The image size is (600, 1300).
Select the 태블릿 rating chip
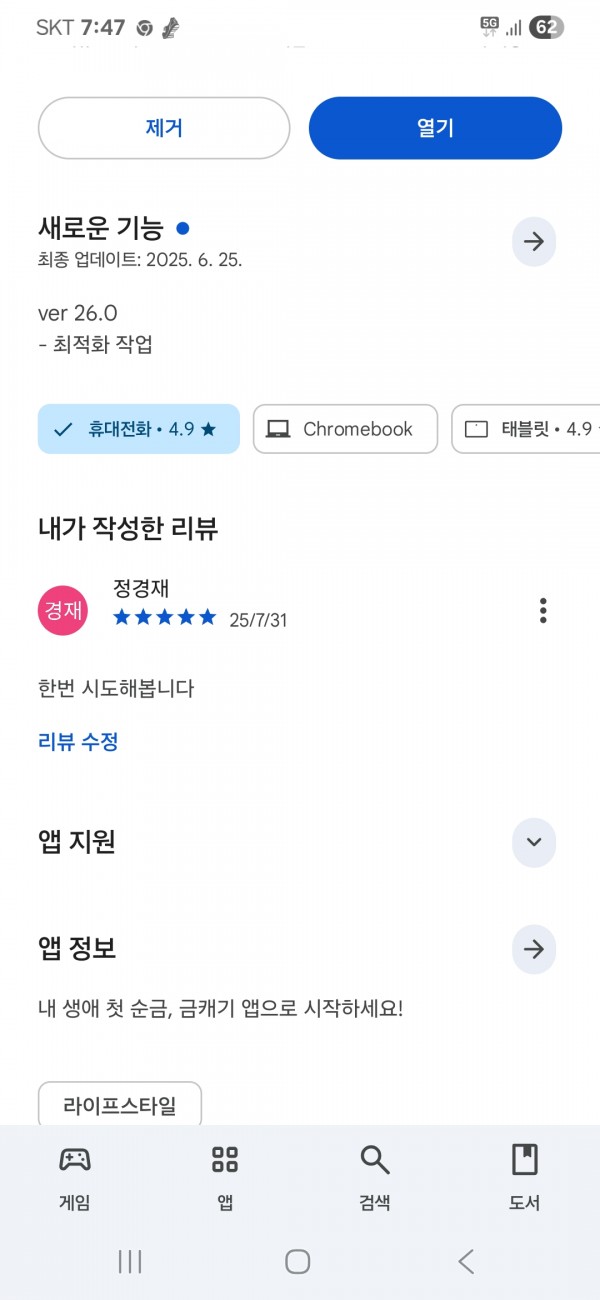click(526, 429)
